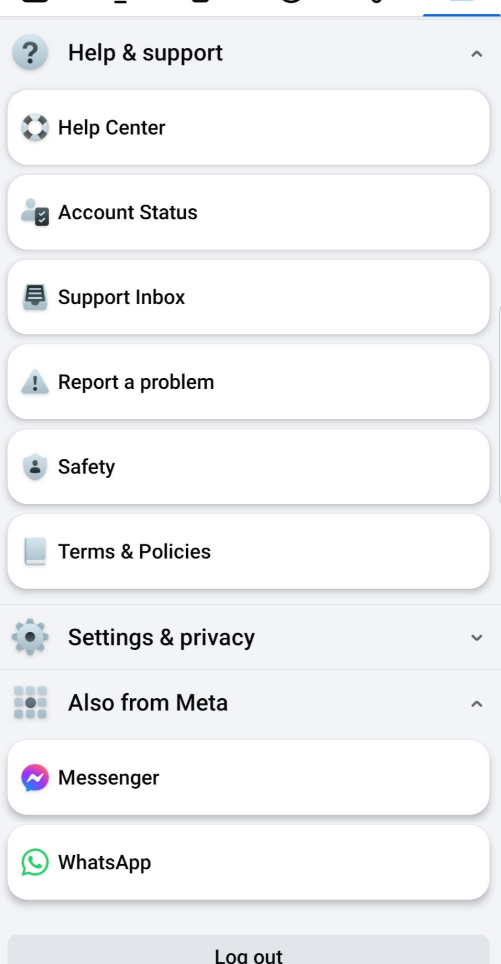Select Report a problem
The width and height of the screenshot is (501, 964).
tap(248, 382)
